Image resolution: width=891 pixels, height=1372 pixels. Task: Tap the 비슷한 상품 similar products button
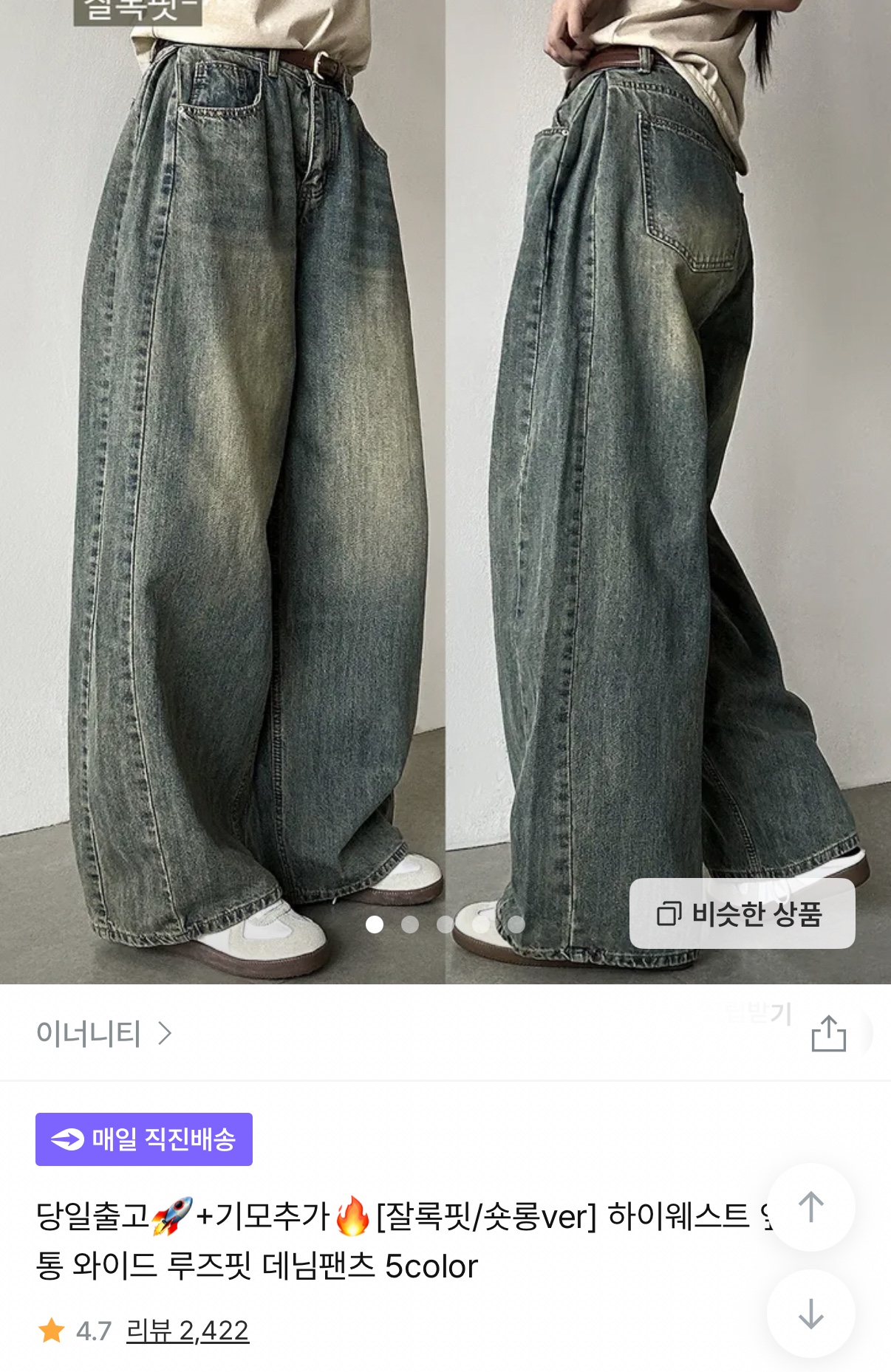coord(742,914)
